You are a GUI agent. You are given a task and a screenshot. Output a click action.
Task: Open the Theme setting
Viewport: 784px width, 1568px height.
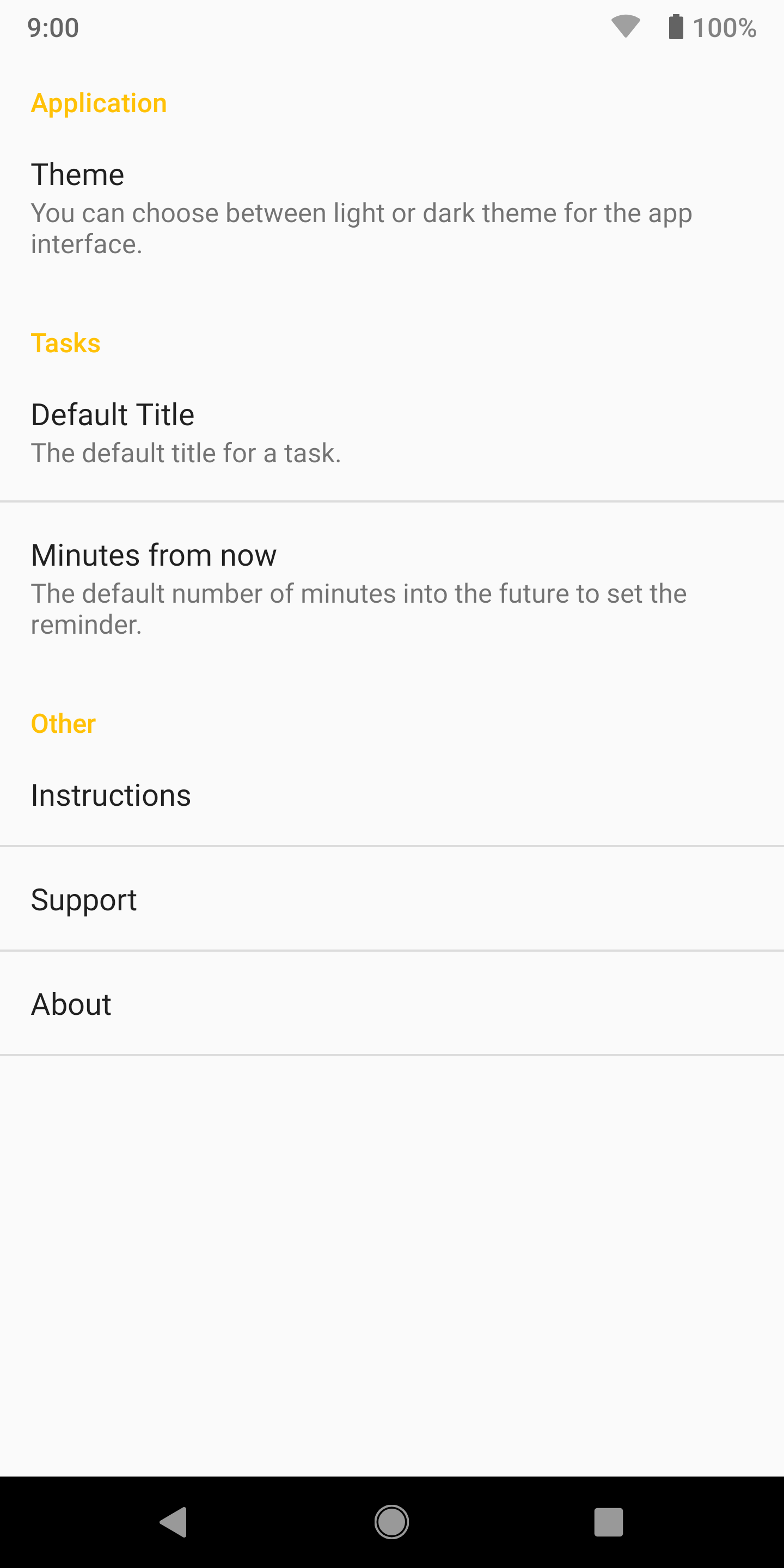392,207
